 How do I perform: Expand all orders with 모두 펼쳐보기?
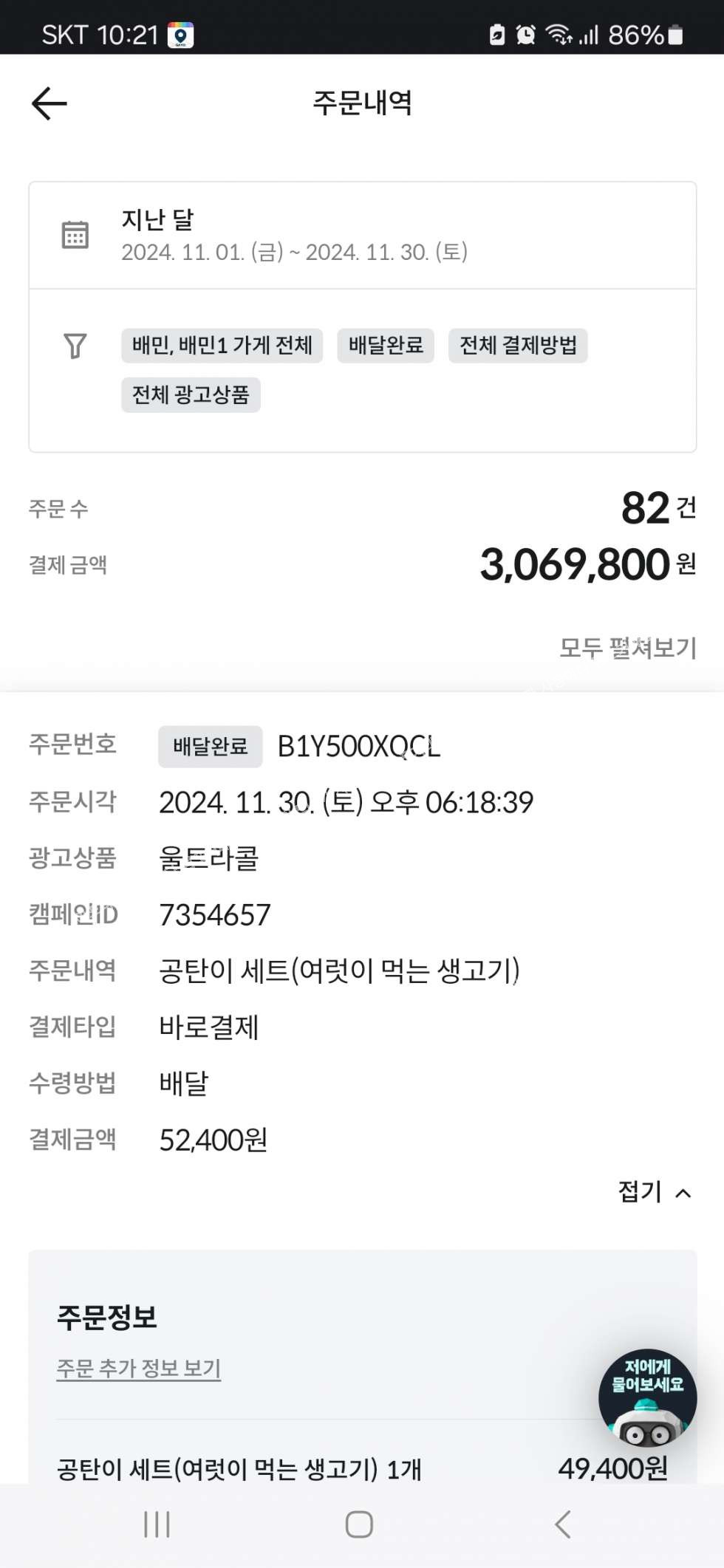627,648
